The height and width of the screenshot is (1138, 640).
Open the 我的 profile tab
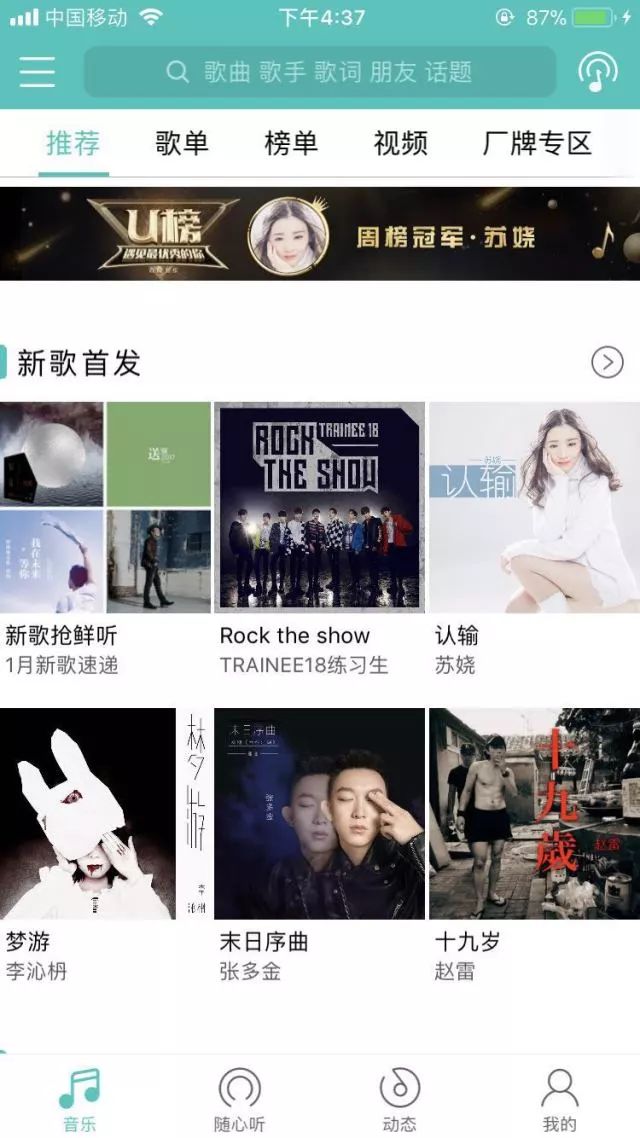pyautogui.click(x=559, y=1098)
